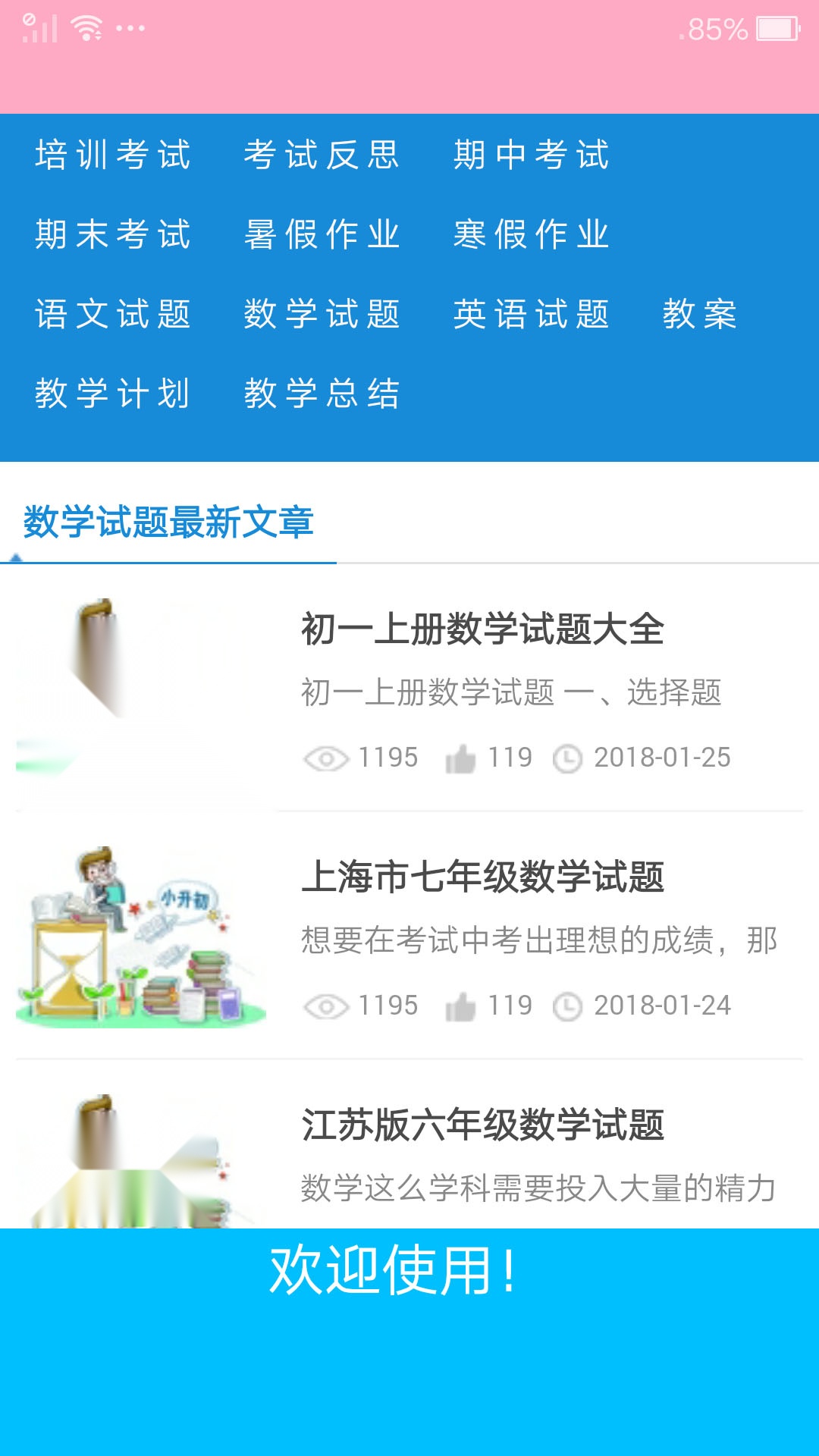
Task: View 教学总结 category
Action: pyautogui.click(x=322, y=394)
